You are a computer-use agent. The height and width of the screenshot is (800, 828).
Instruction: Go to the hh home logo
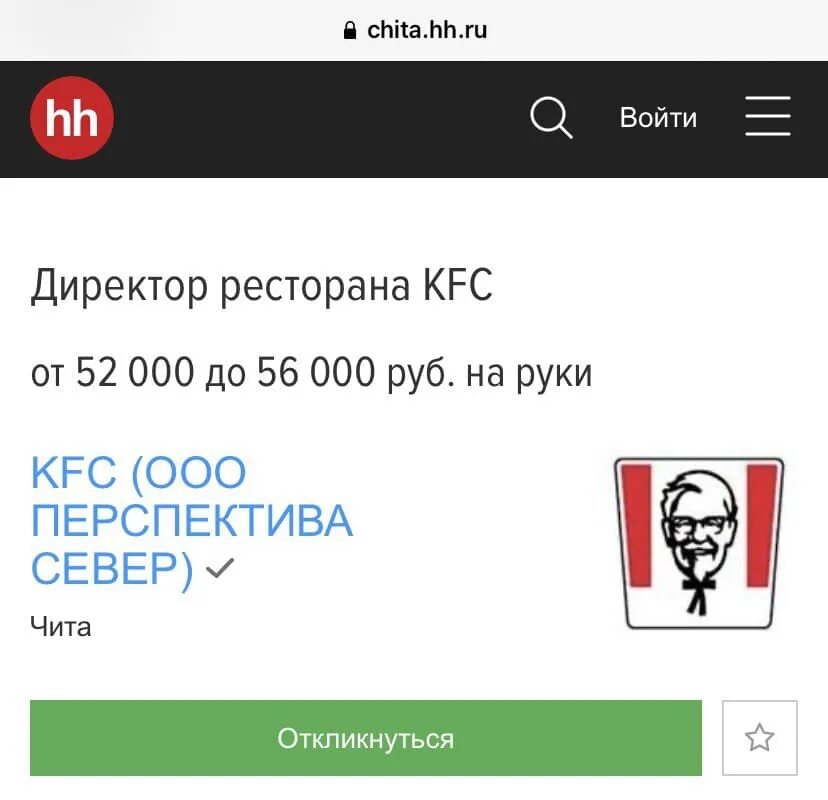click(72, 119)
